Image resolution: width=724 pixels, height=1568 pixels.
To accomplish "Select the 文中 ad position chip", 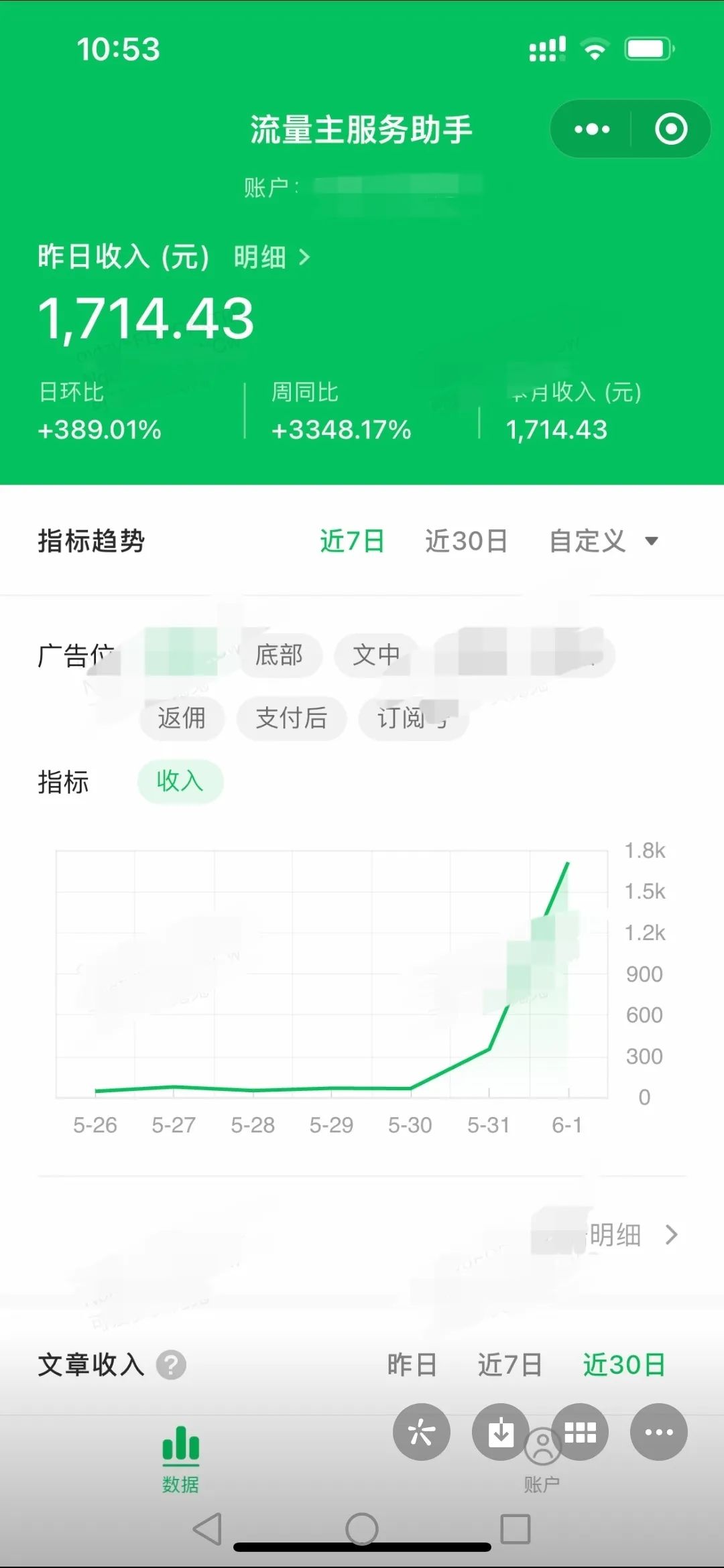I will click(x=376, y=655).
